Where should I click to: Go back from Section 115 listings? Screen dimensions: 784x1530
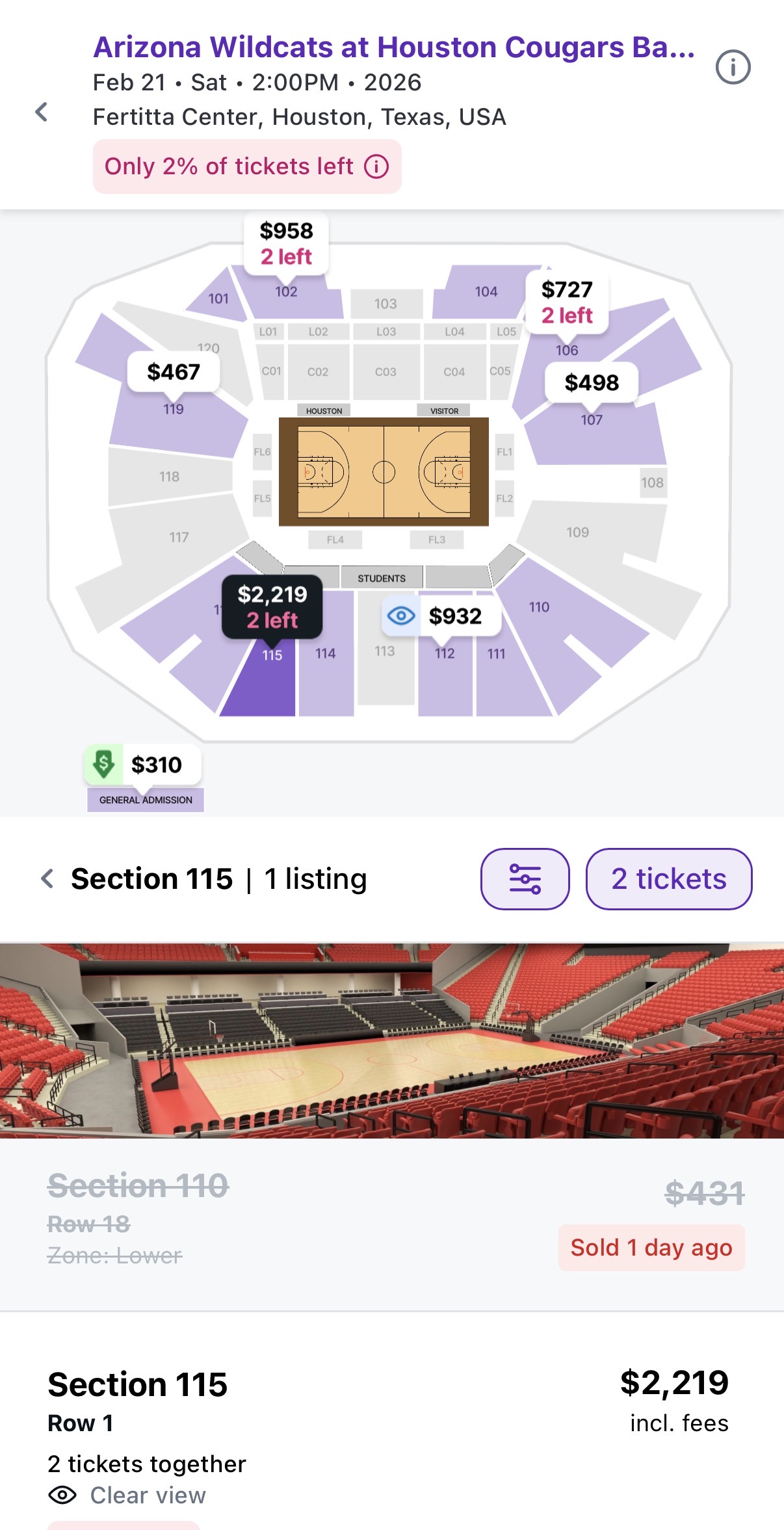coord(47,879)
